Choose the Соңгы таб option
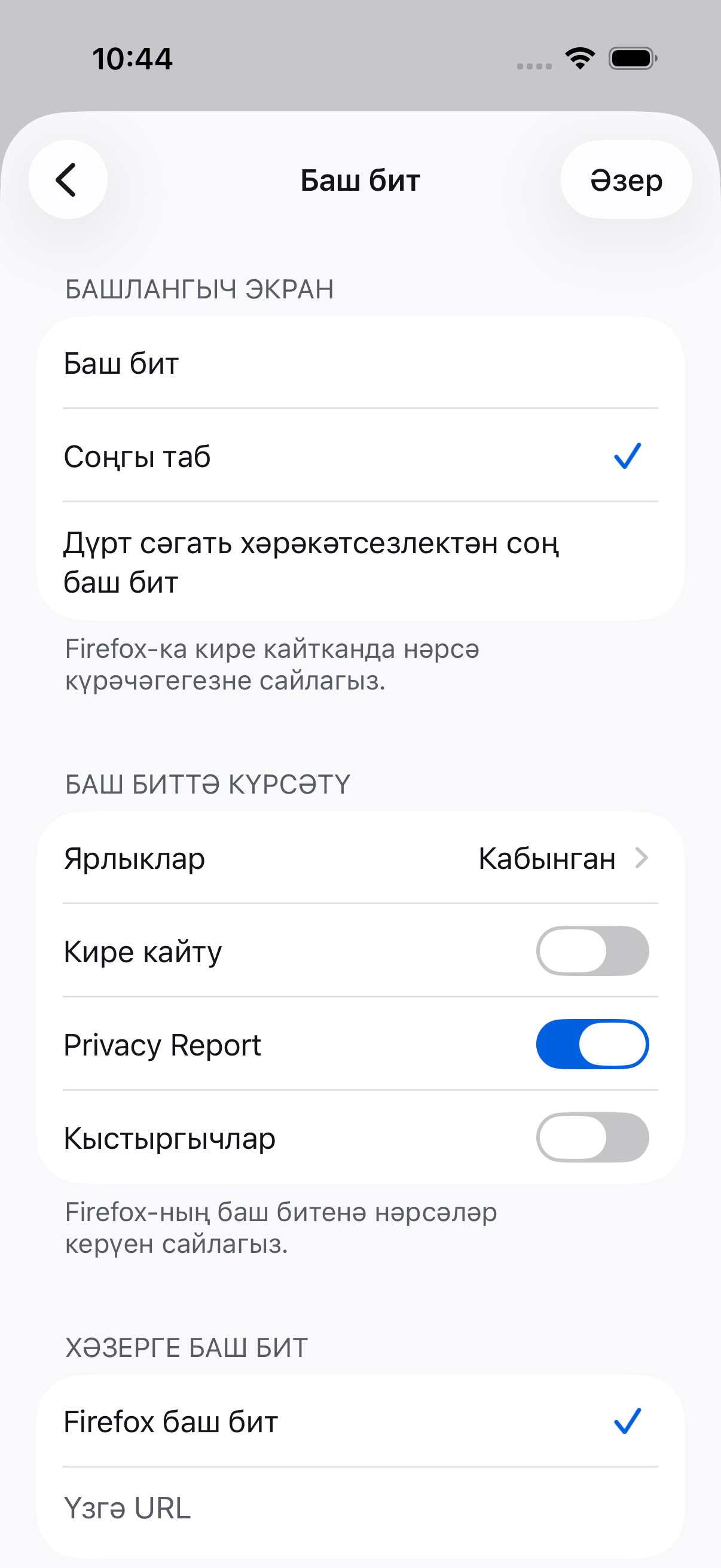This screenshot has height=1568, width=721. tap(360, 456)
